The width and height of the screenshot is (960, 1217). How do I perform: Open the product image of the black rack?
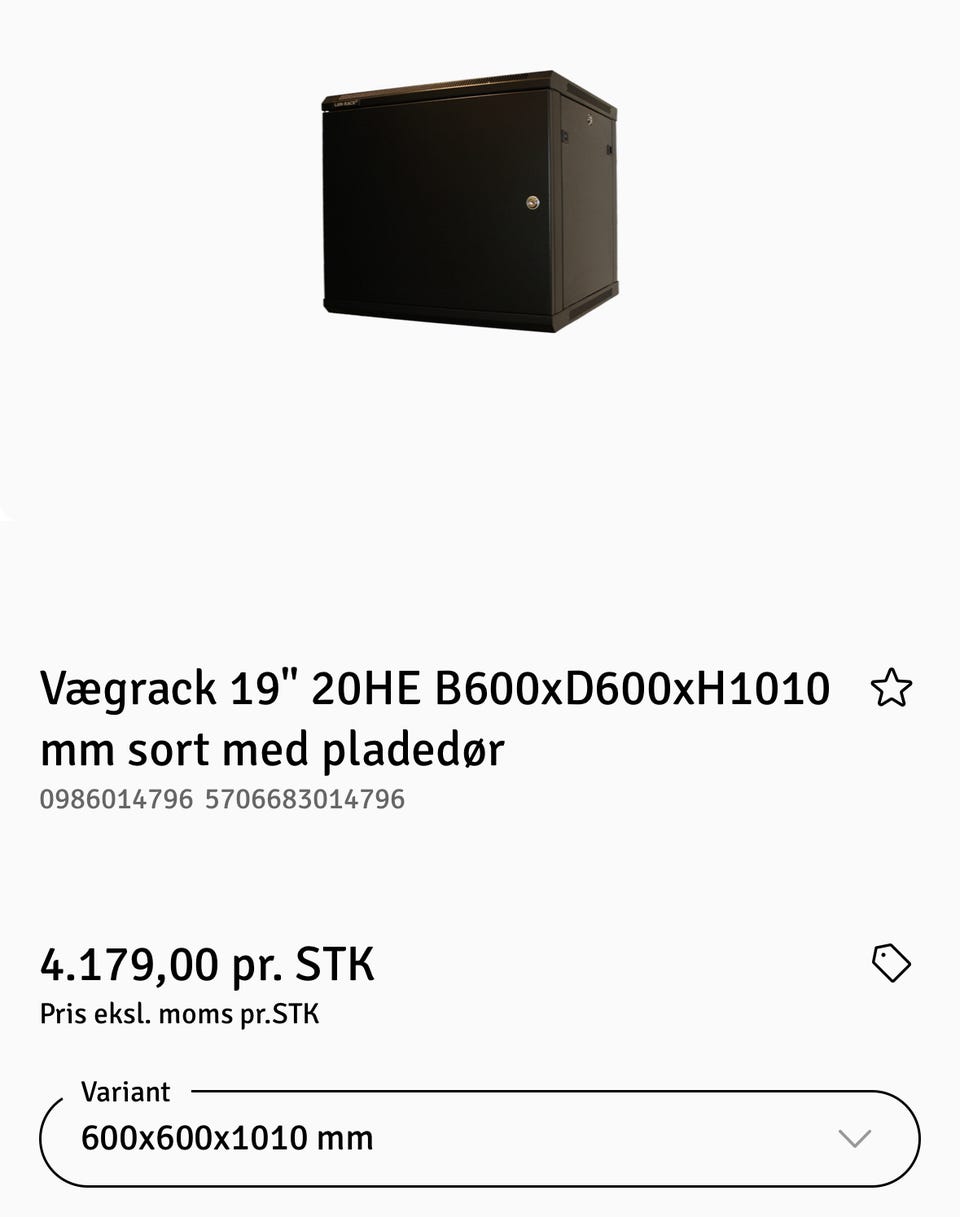click(470, 202)
